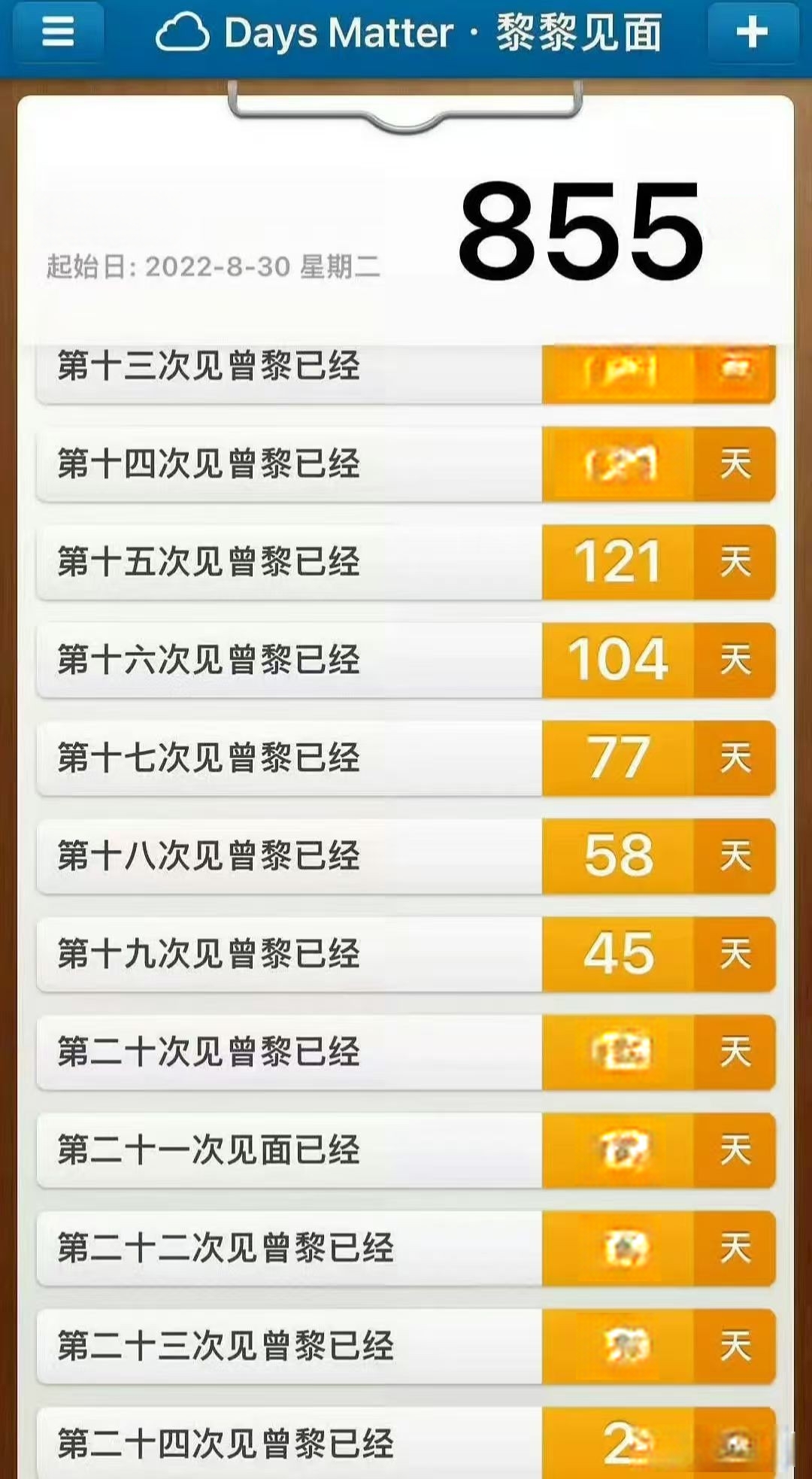Tap 第十八次见曾黎已经 58天 row
This screenshot has height=1479, width=812.
coord(406,855)
